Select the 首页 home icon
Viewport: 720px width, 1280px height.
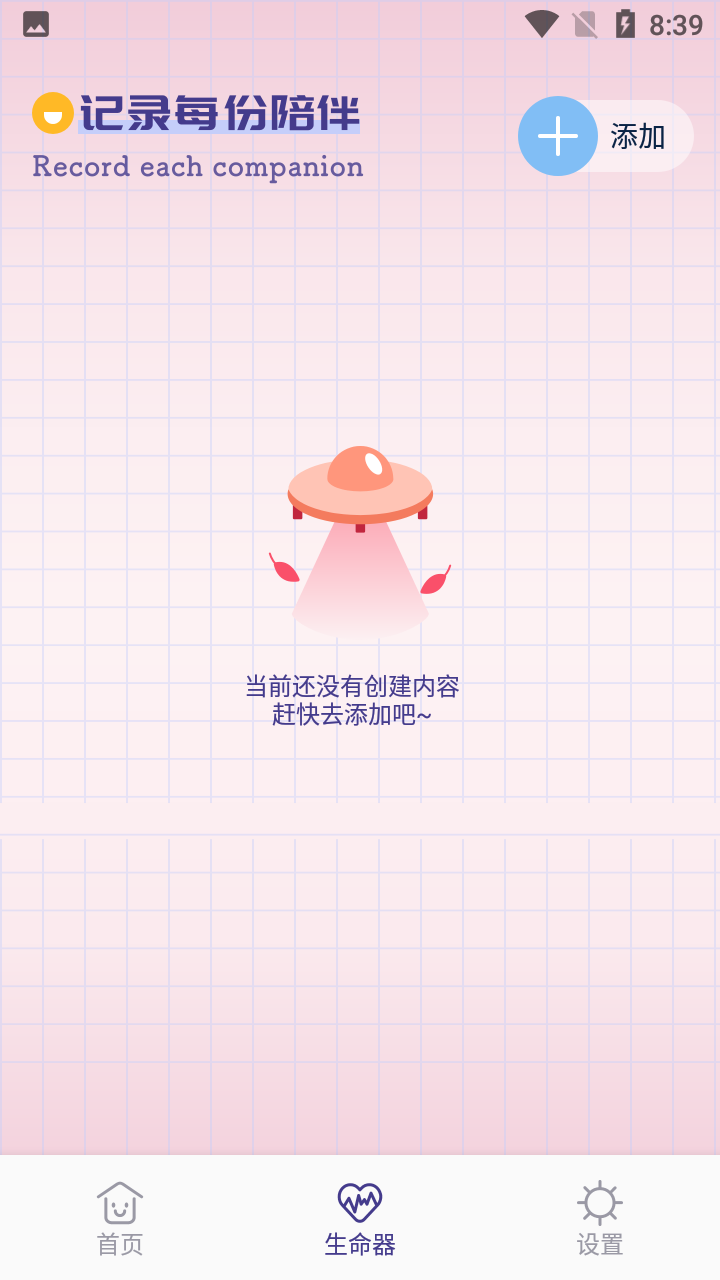tap(119, 1205)
